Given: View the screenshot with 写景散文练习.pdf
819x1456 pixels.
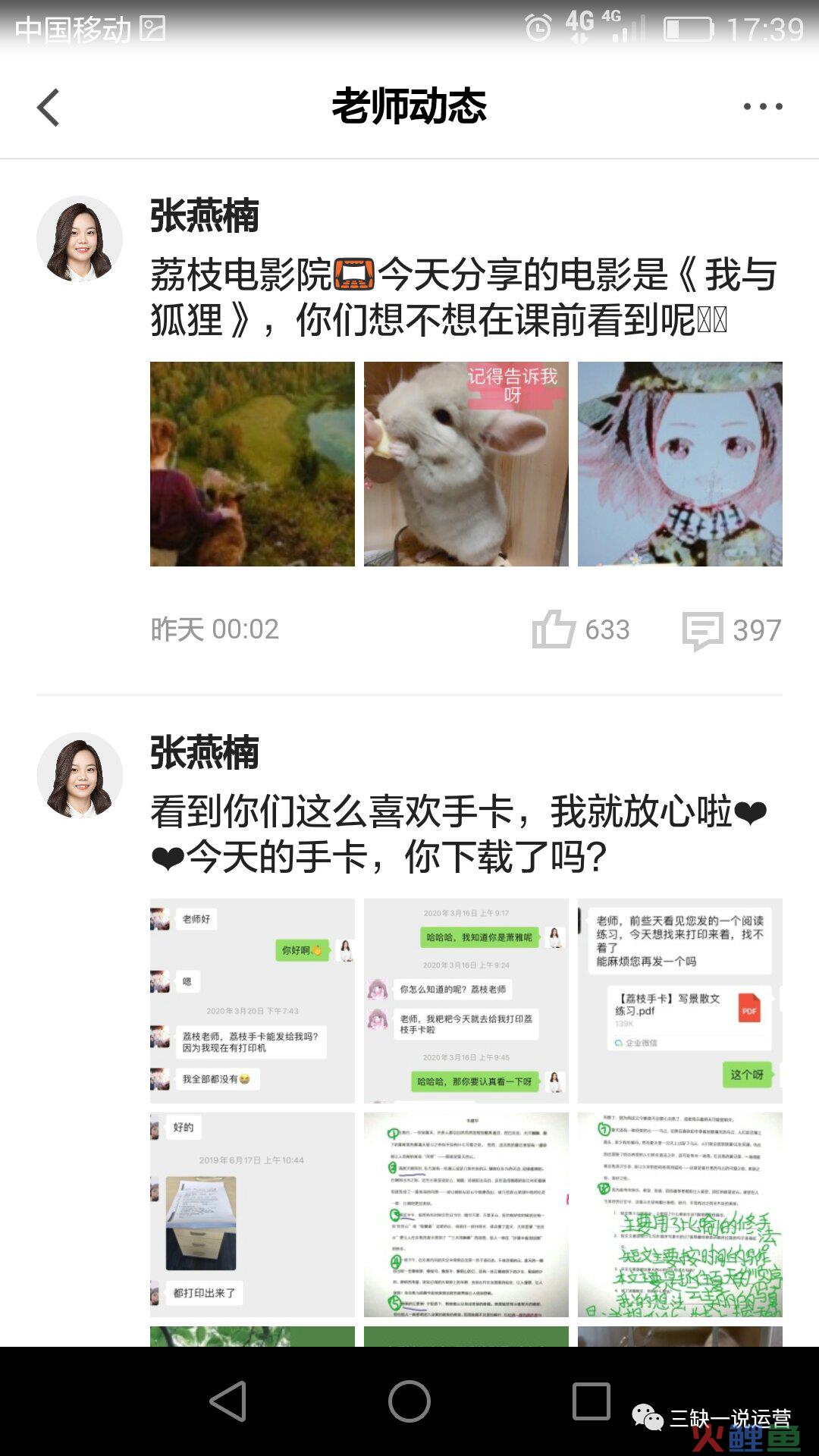Looking at the screenshot, I should click(x=680, y=1001).
